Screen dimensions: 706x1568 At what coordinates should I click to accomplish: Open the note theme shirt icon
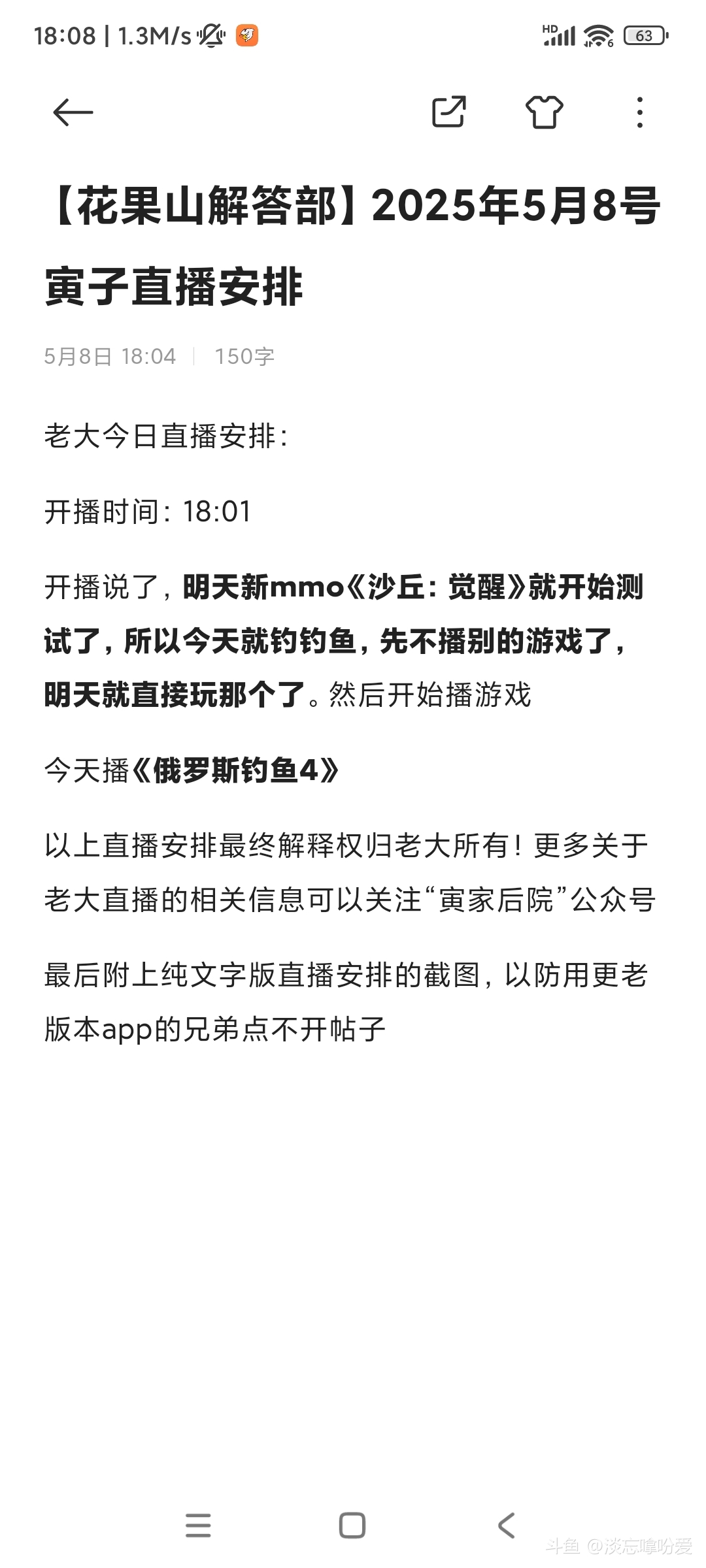pos(544,112)
